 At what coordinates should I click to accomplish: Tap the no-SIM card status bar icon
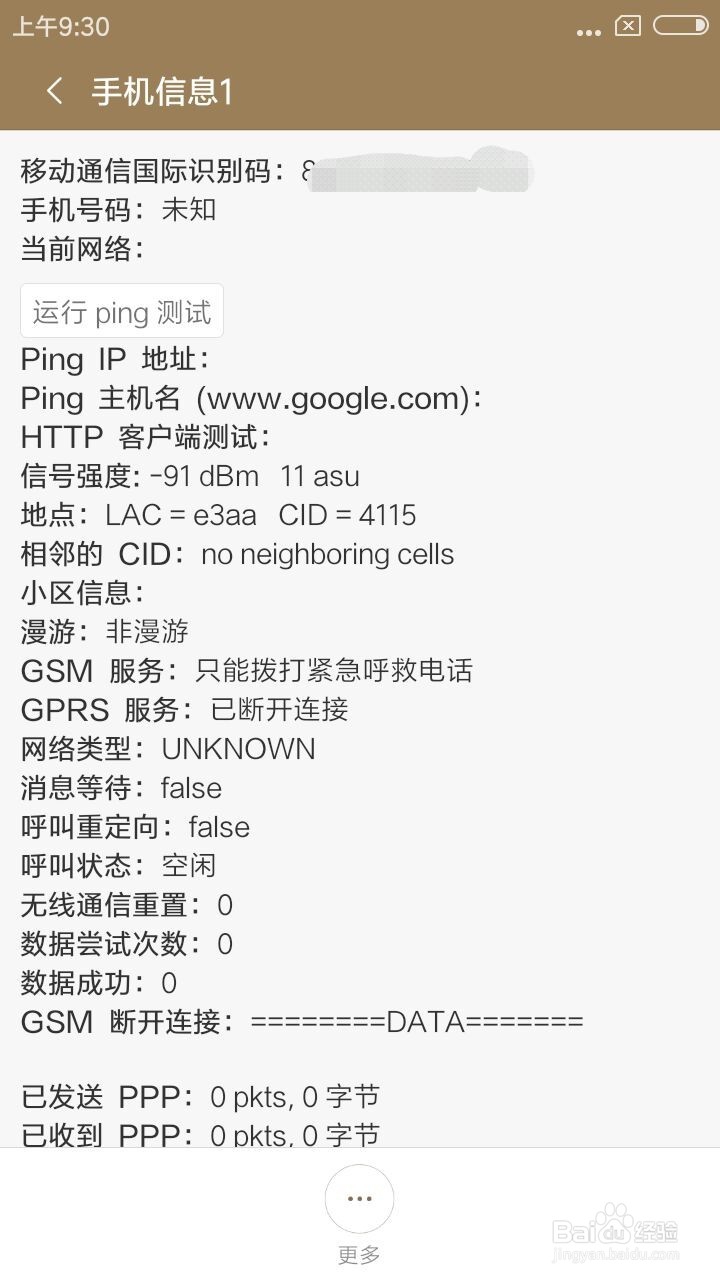click(x=628, y=27)
